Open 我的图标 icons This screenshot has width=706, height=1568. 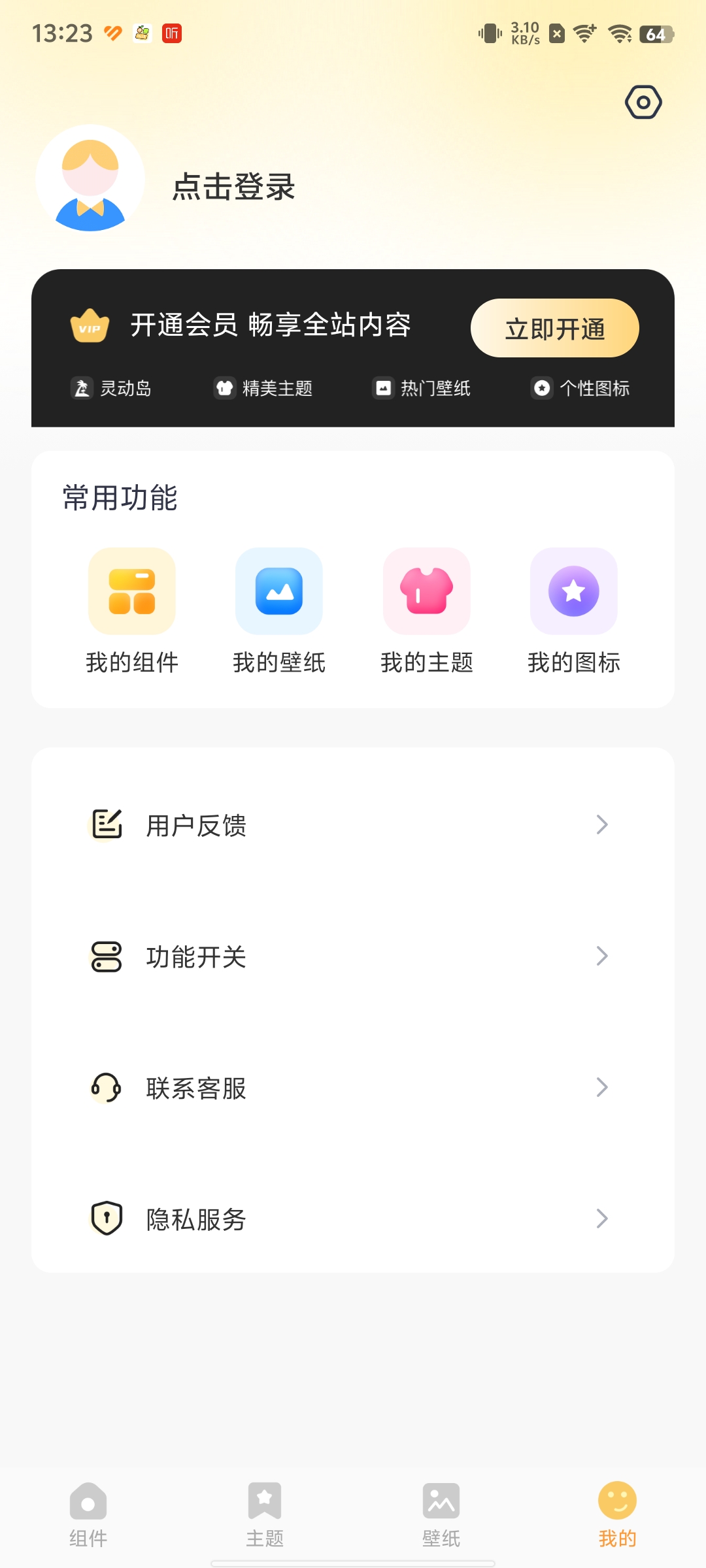[573, 610]
